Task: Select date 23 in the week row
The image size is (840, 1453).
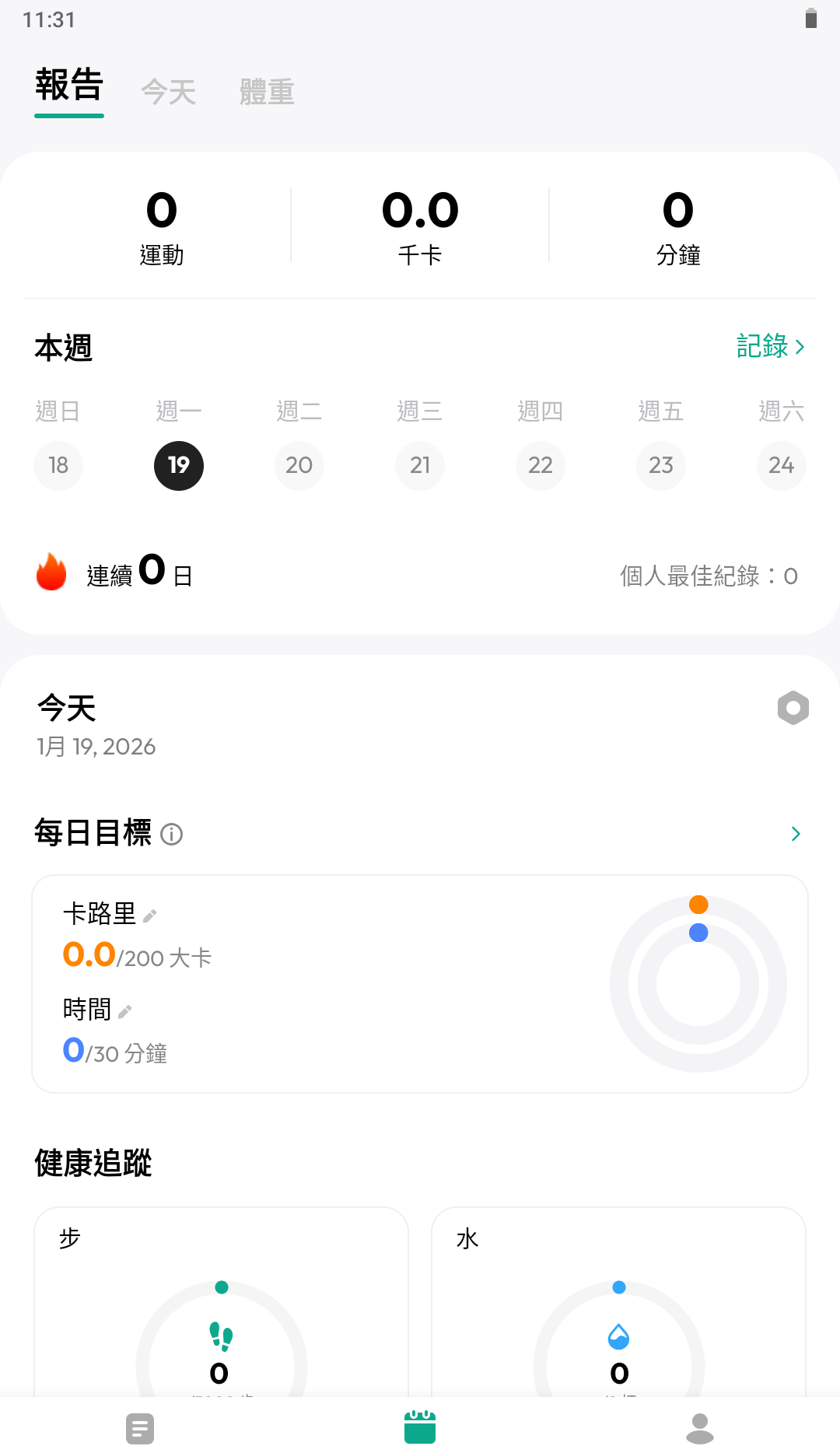Action: [x=661, y=465]
